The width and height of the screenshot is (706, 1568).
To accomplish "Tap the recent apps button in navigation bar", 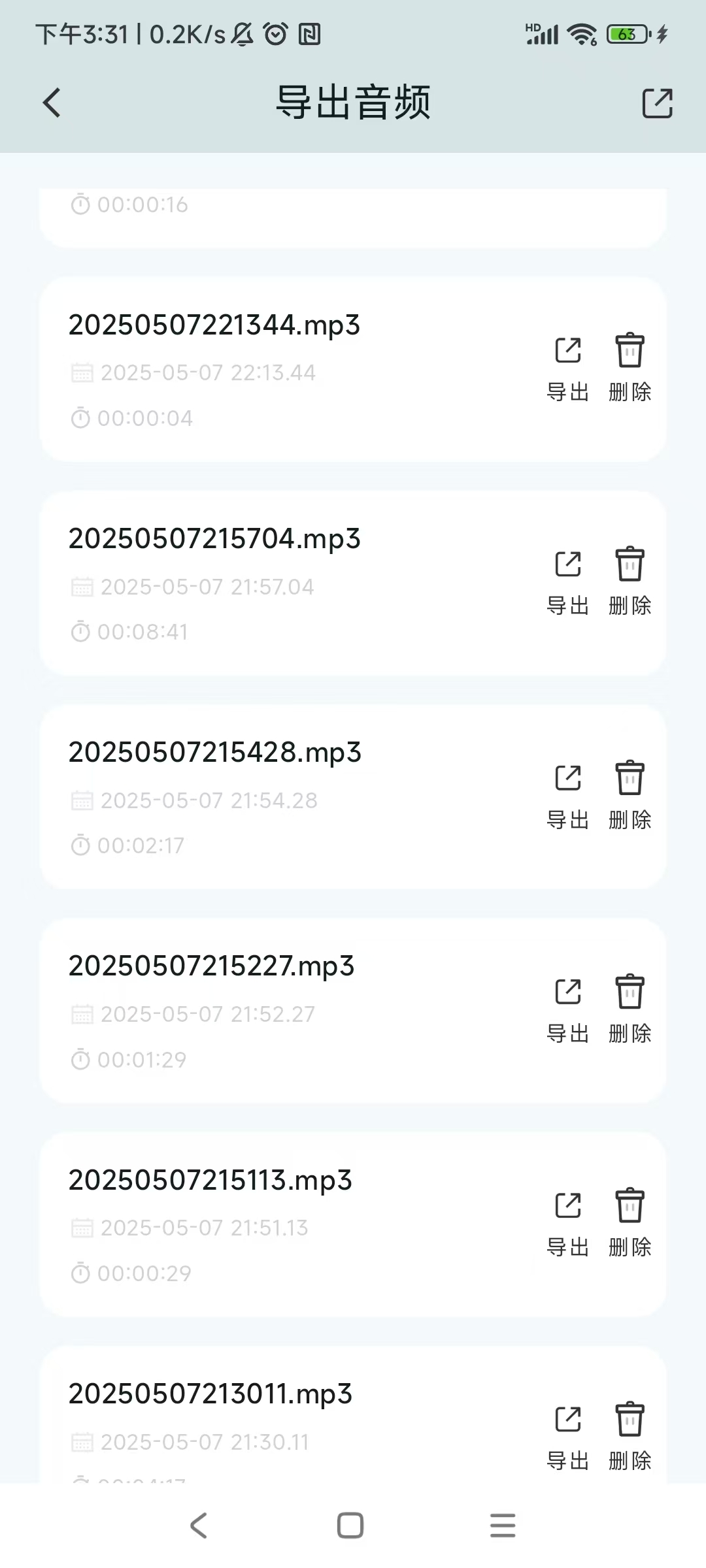I will pos(501,1526).
